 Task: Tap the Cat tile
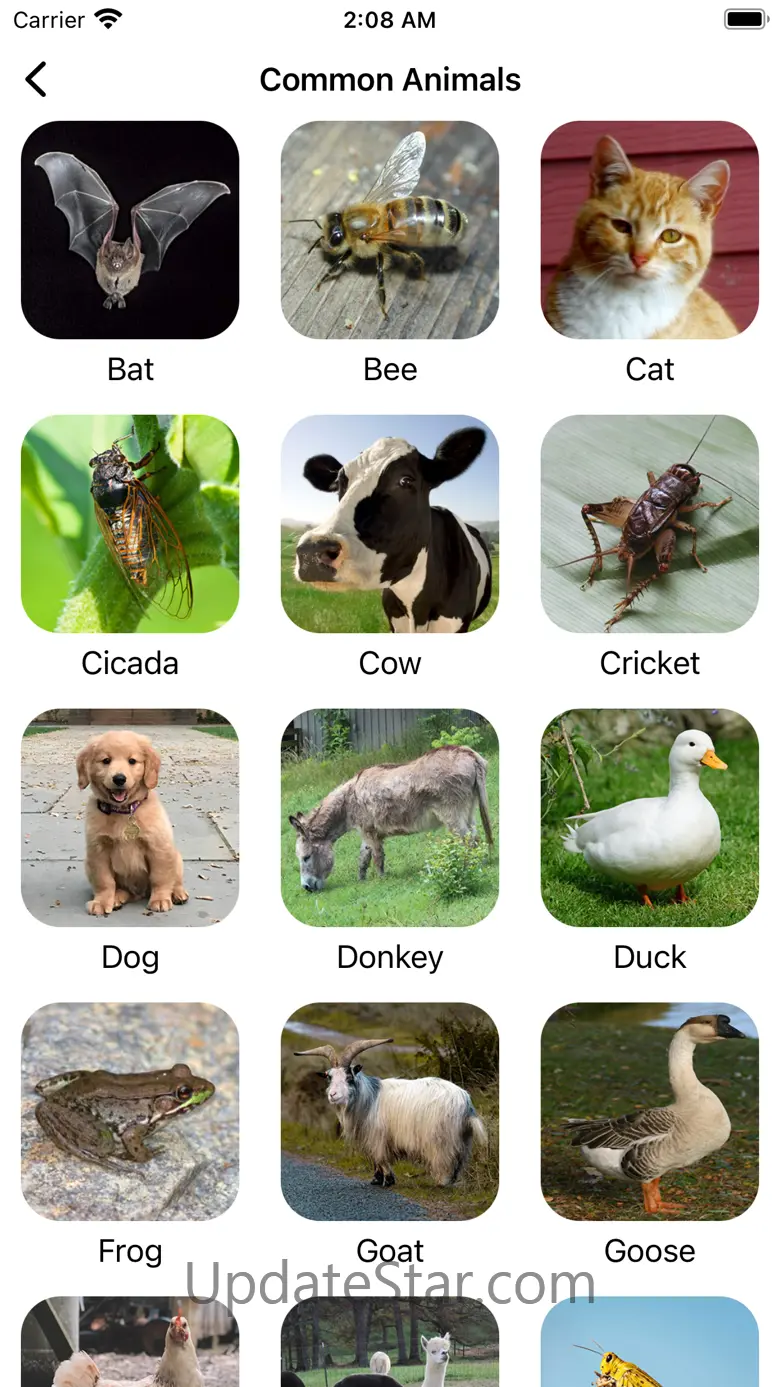pos(650,230)
